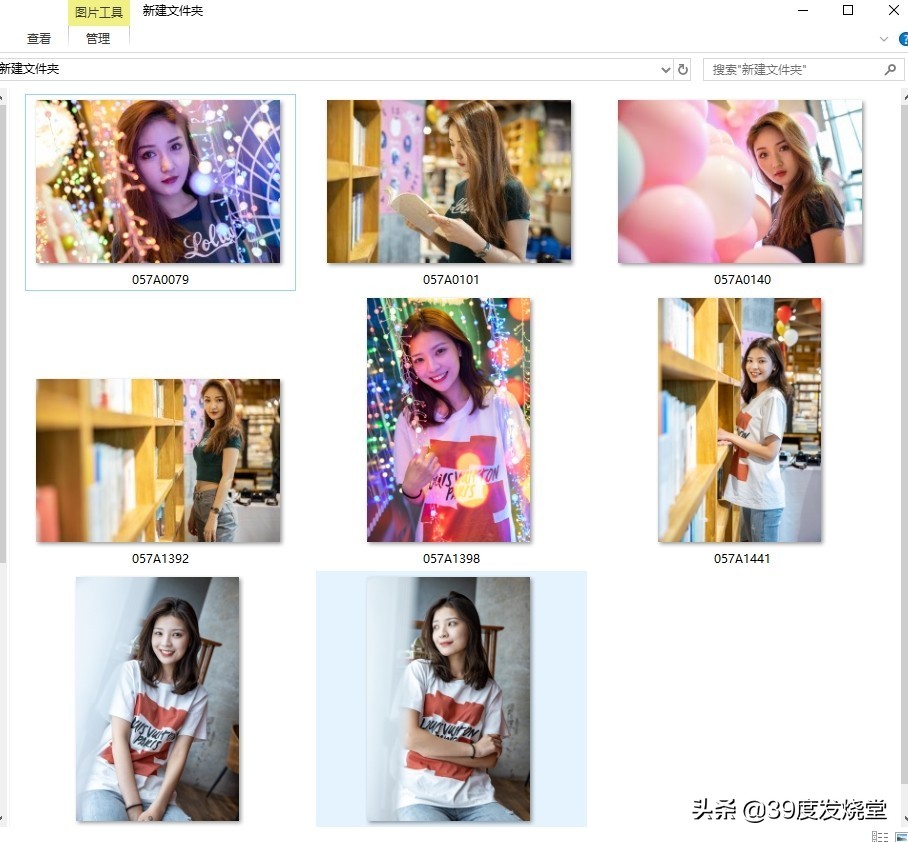Select the highlighted unlabeled photo thumbnail
This screenshot has height=842, width=908.
449,699
